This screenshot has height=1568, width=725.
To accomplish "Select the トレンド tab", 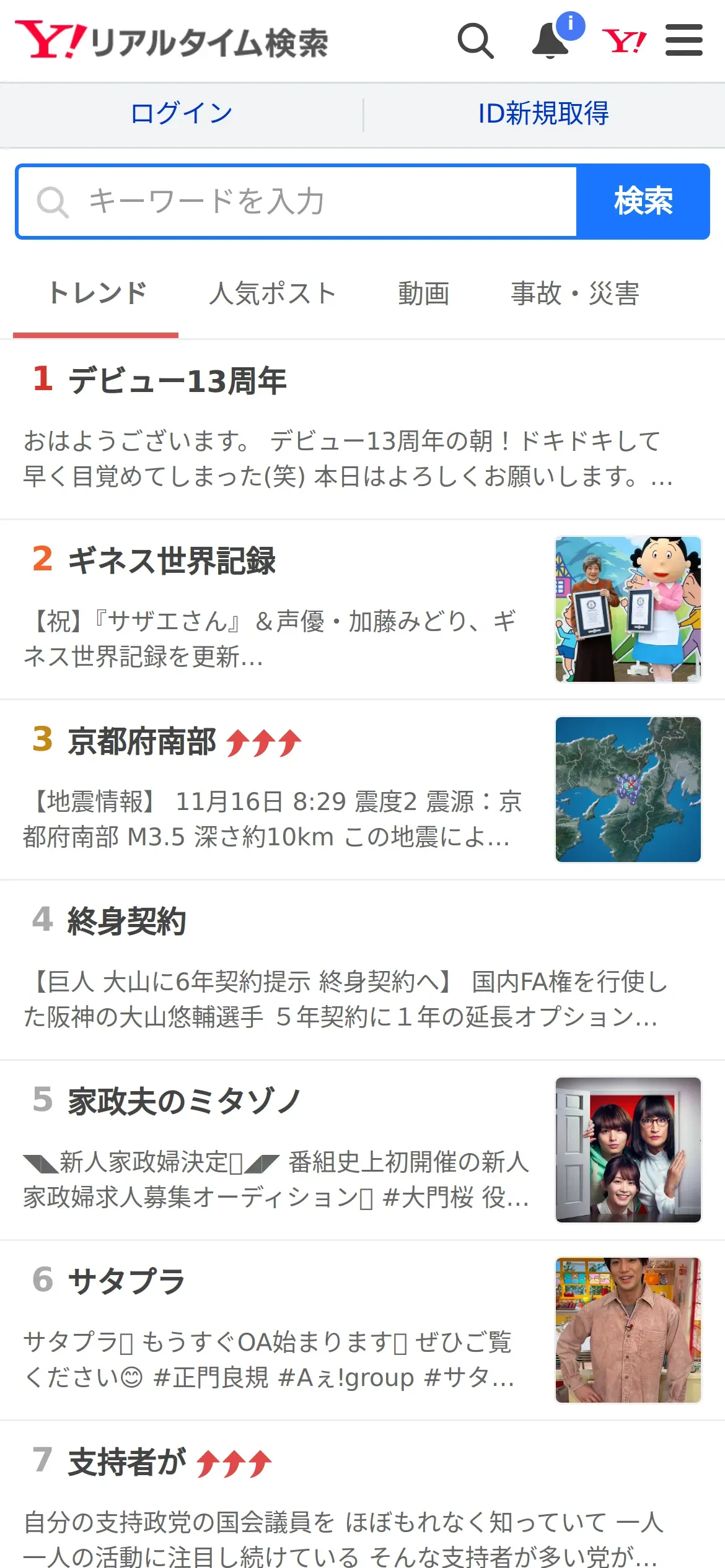I will 96,293.
